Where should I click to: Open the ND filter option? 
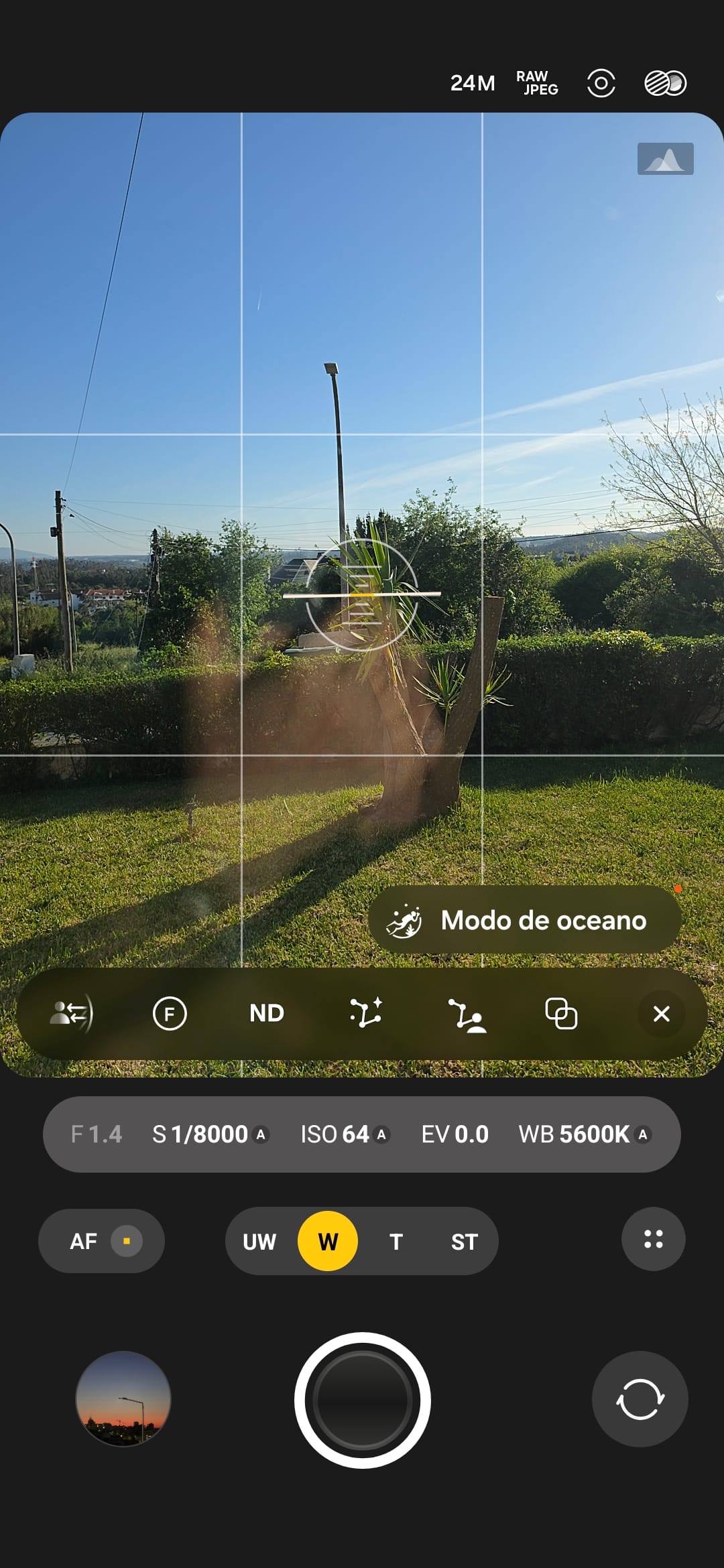[266, 1013]
